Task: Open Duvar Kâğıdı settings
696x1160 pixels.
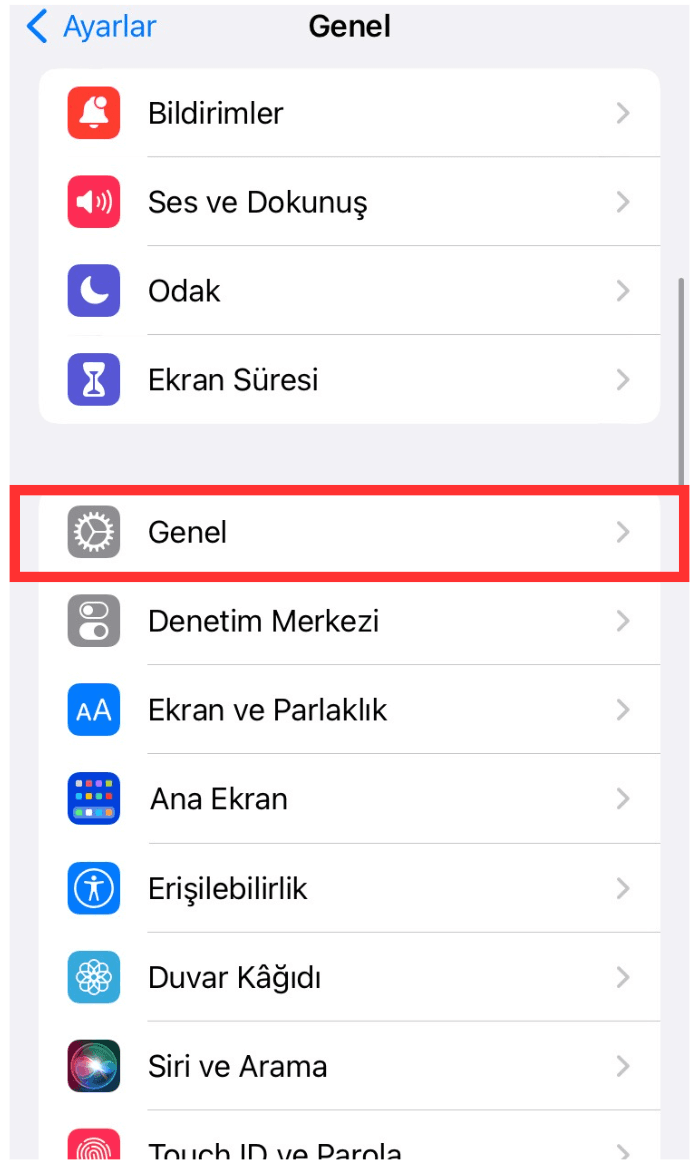Action: click(x=349, y=977)
